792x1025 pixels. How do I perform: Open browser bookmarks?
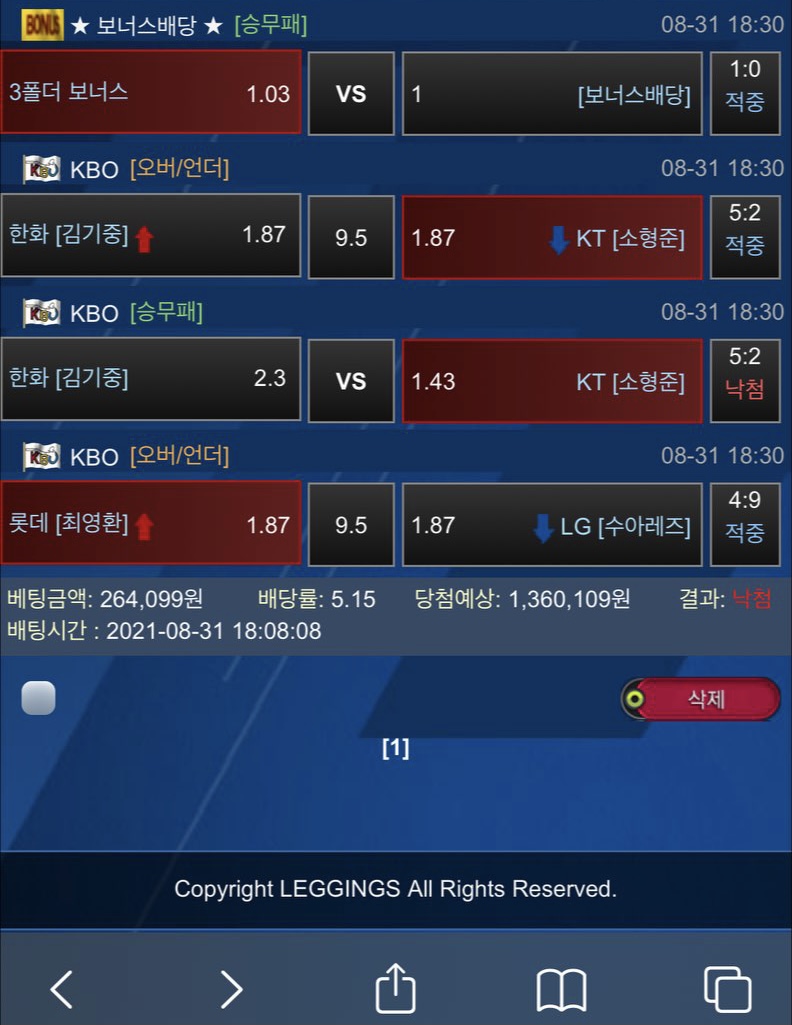pyautogui.click(x=561, y=989)
